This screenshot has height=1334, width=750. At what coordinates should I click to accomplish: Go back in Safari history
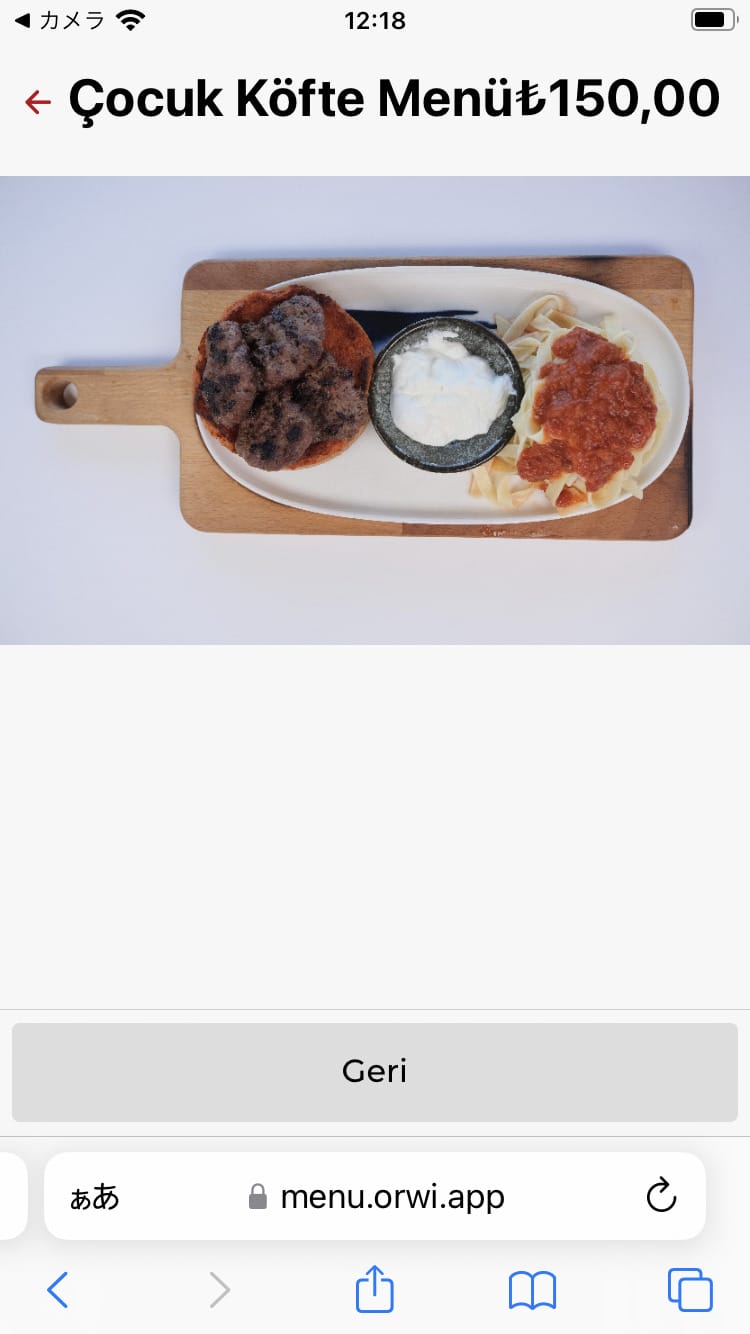tap(58, 1290)
